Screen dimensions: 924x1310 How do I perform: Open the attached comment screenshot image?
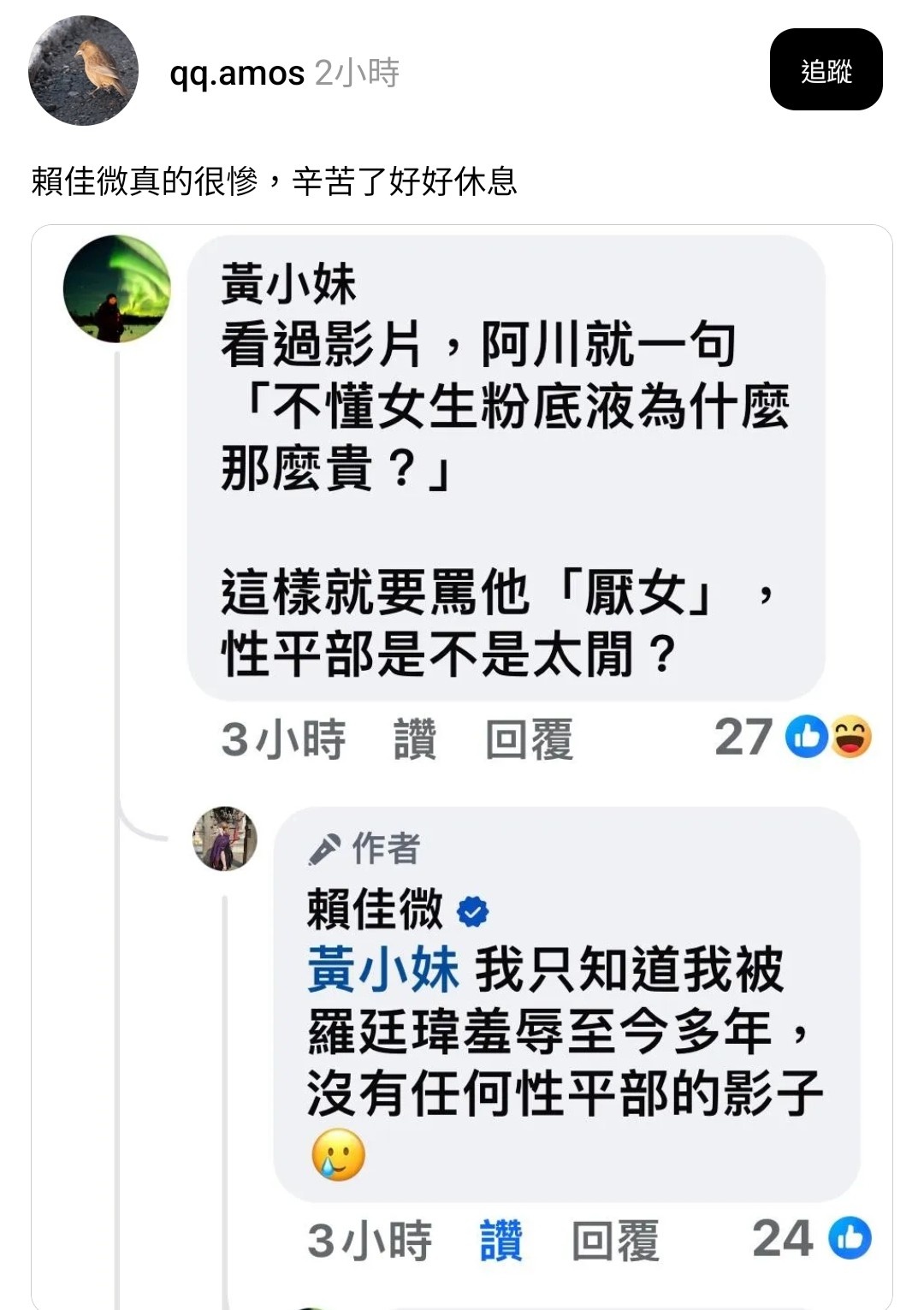click(x=462, y=770)
